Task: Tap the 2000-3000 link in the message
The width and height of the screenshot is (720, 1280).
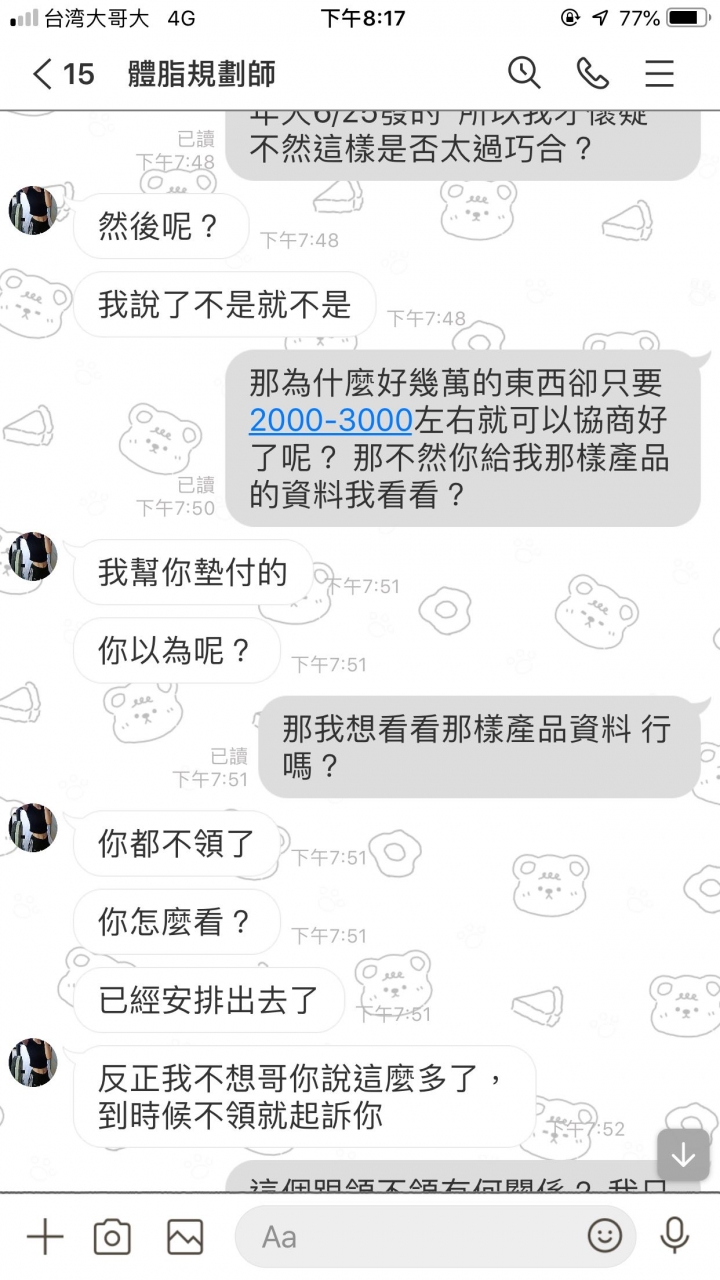Action: pos(331,419)
